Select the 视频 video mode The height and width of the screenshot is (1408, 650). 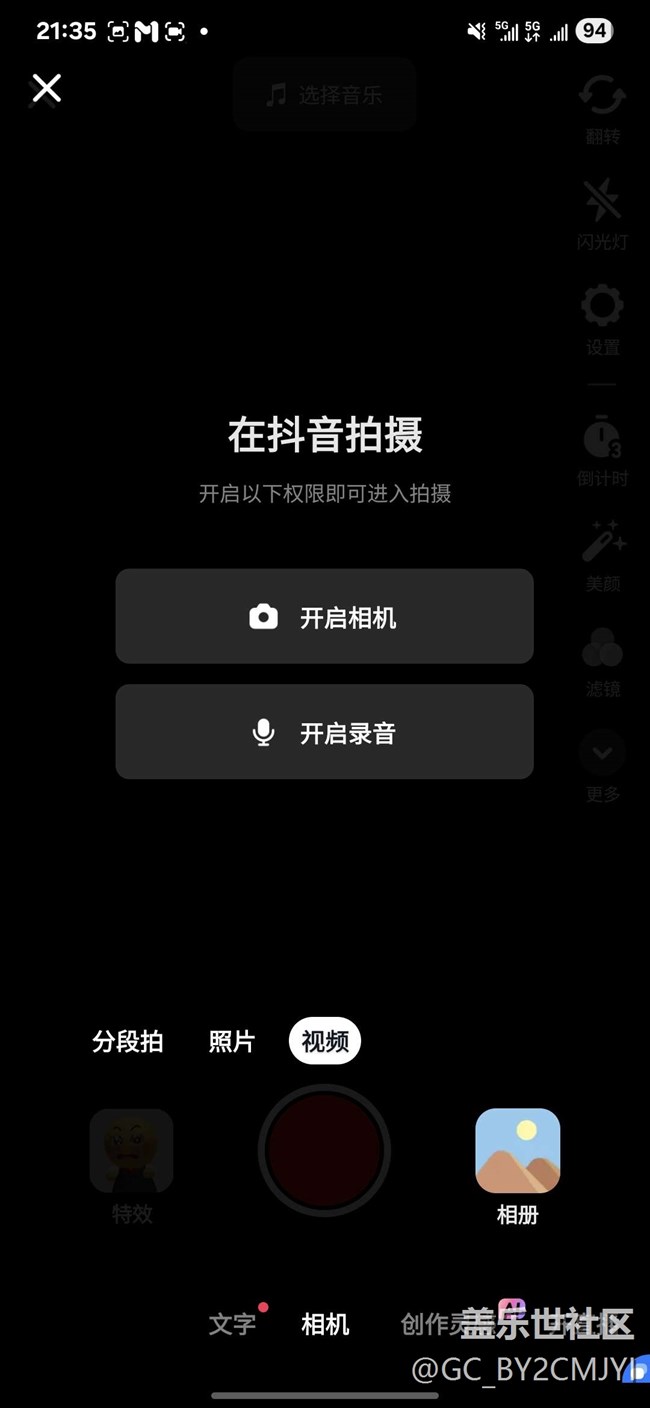click(x=325, y=1041)
